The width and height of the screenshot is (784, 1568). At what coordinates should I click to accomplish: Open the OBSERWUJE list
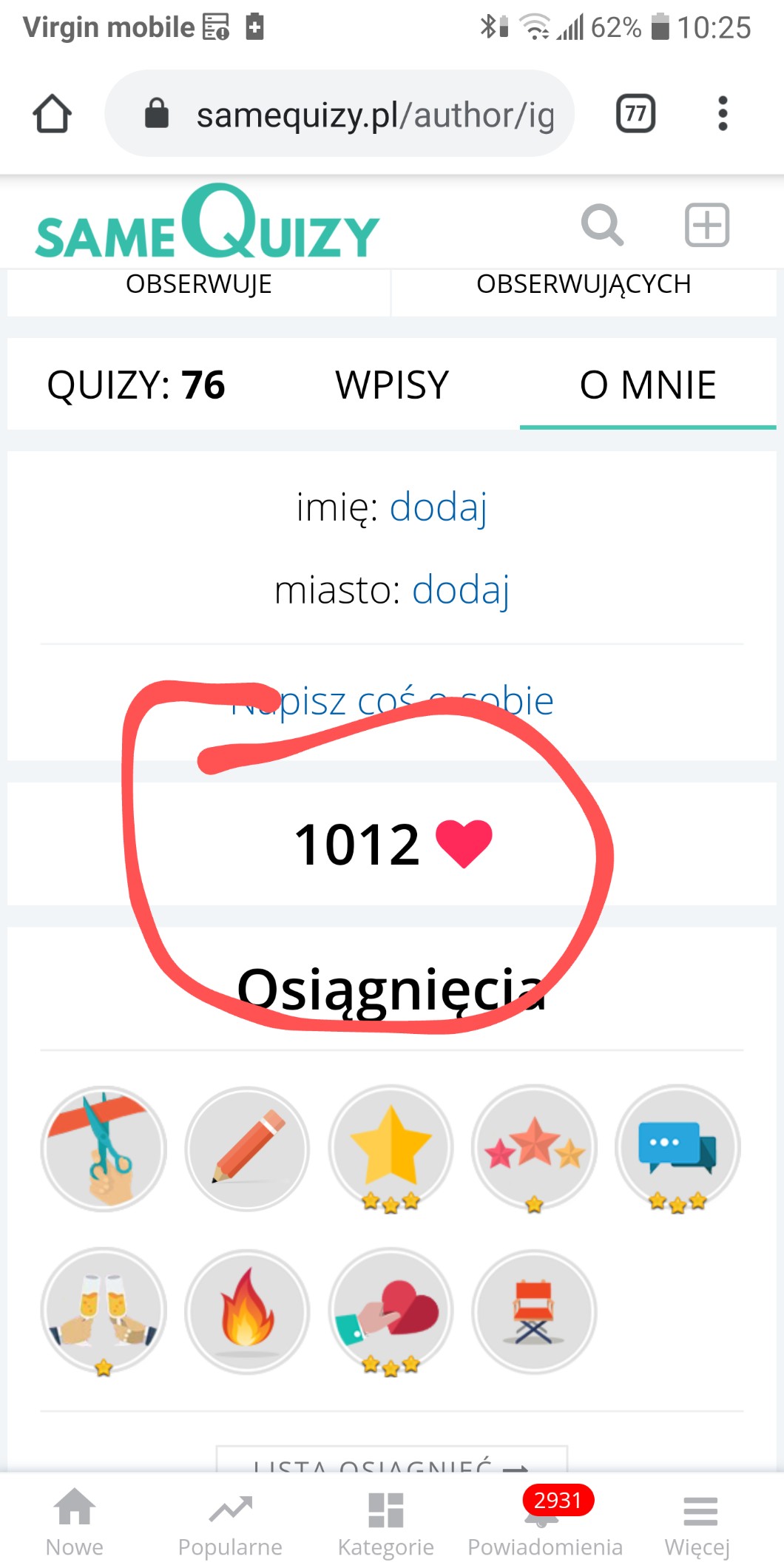click(198, 285)
